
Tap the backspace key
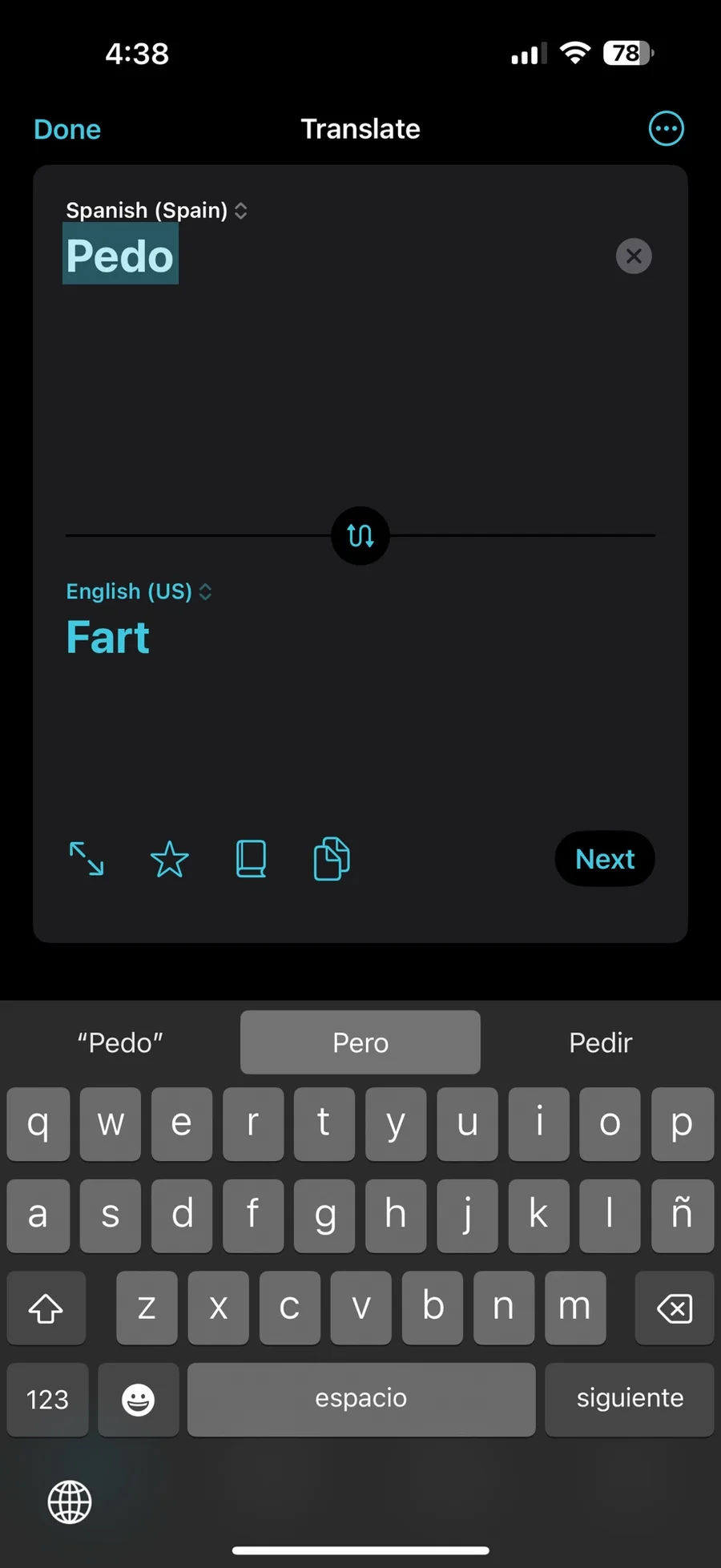675,1308
